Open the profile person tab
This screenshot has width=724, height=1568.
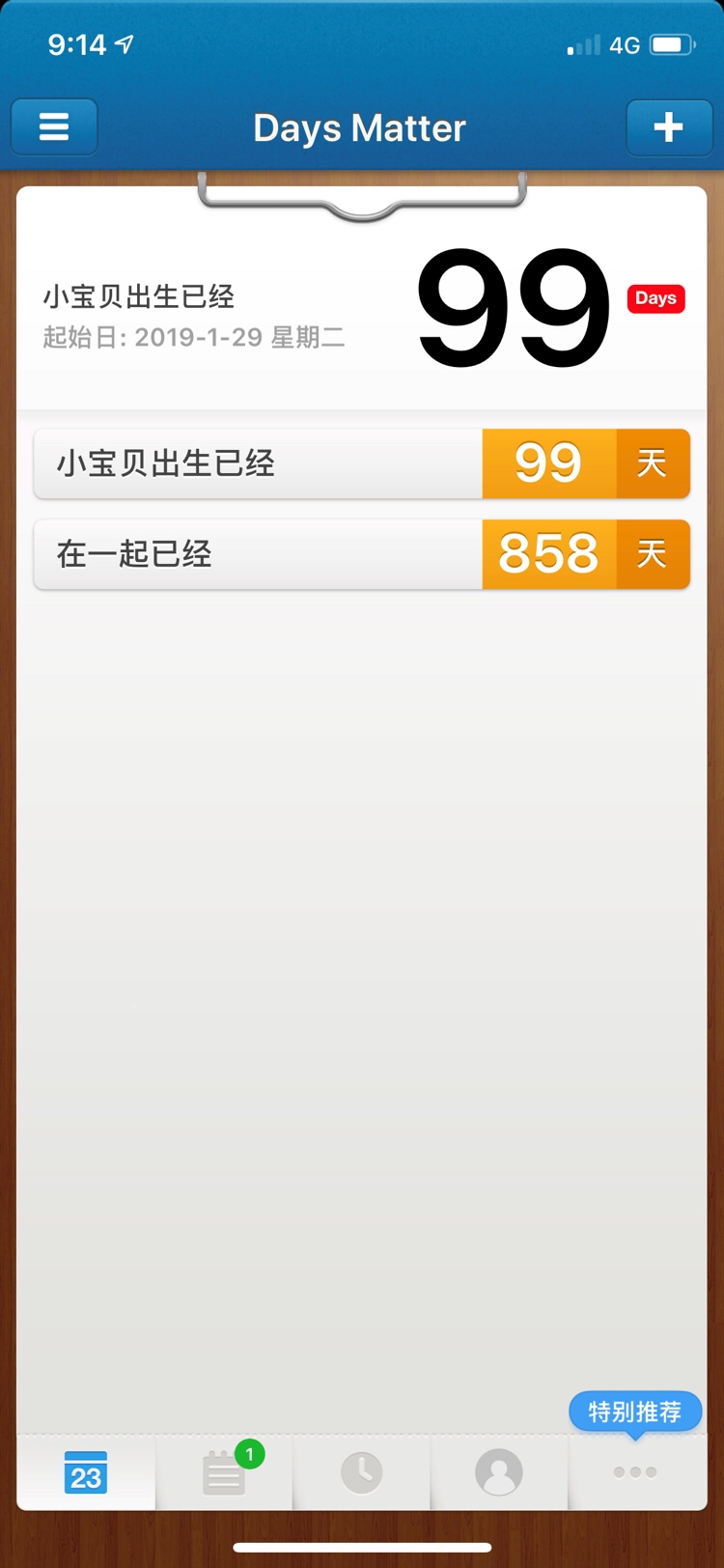click(x=499, y=1472)
